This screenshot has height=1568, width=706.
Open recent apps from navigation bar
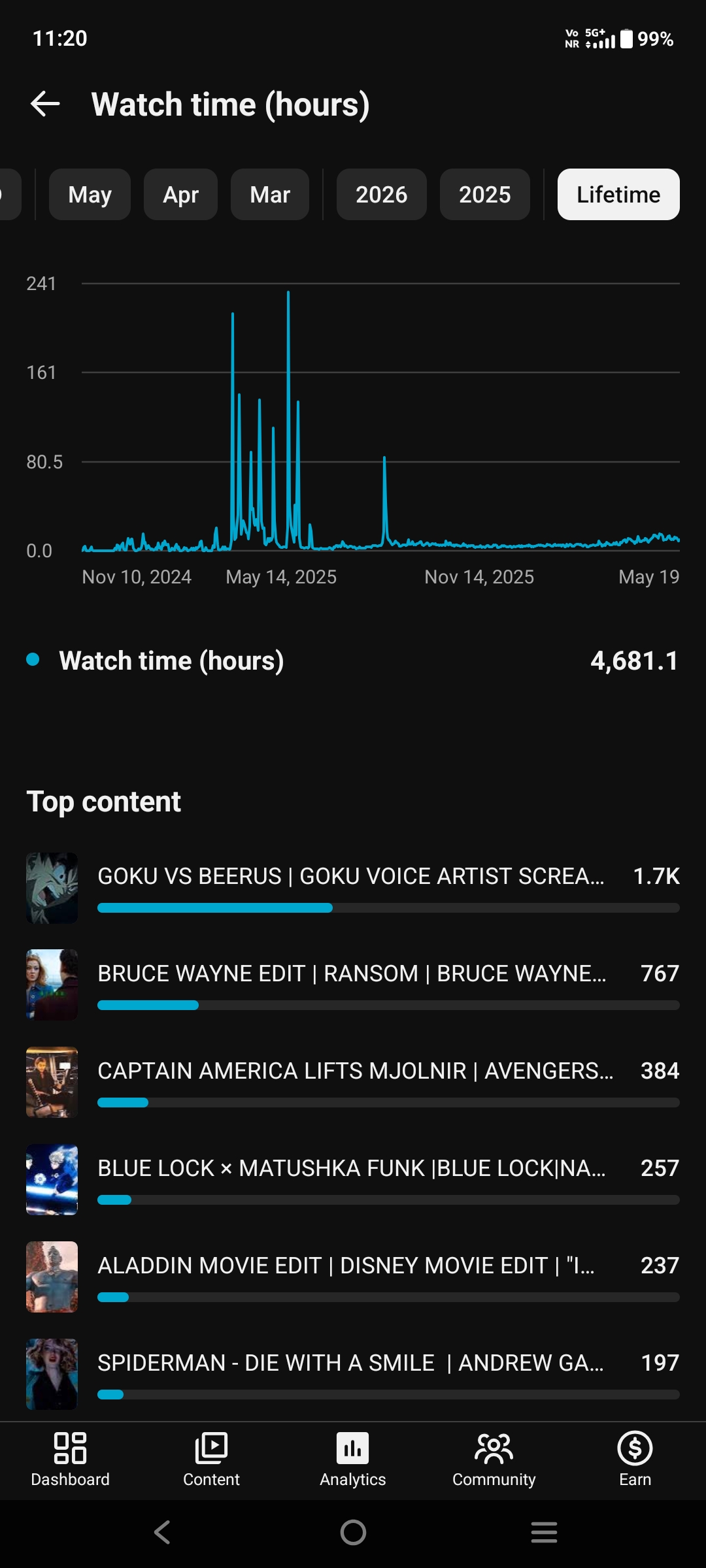pyautogui.click(x=544, y=1532)
